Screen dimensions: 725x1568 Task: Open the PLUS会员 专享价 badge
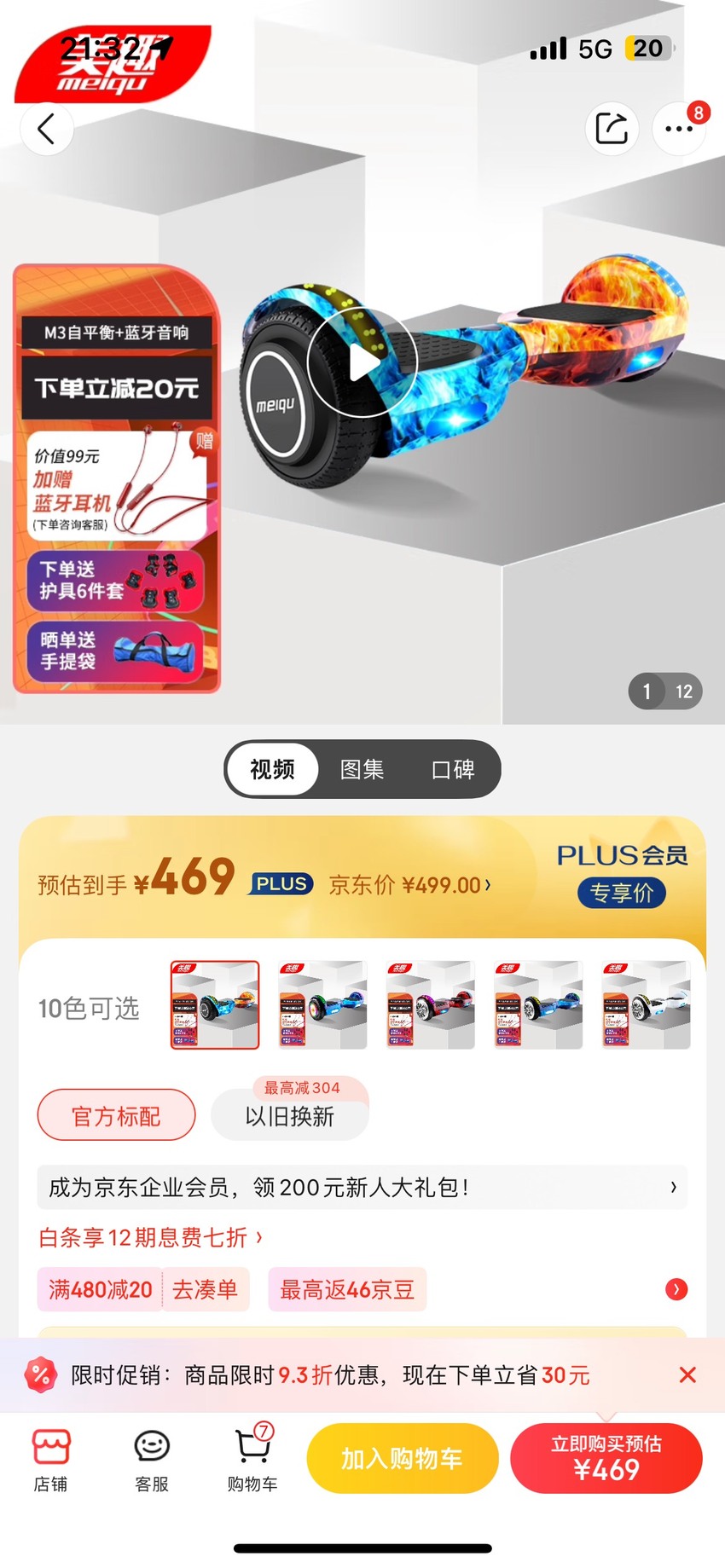[622, 875]
